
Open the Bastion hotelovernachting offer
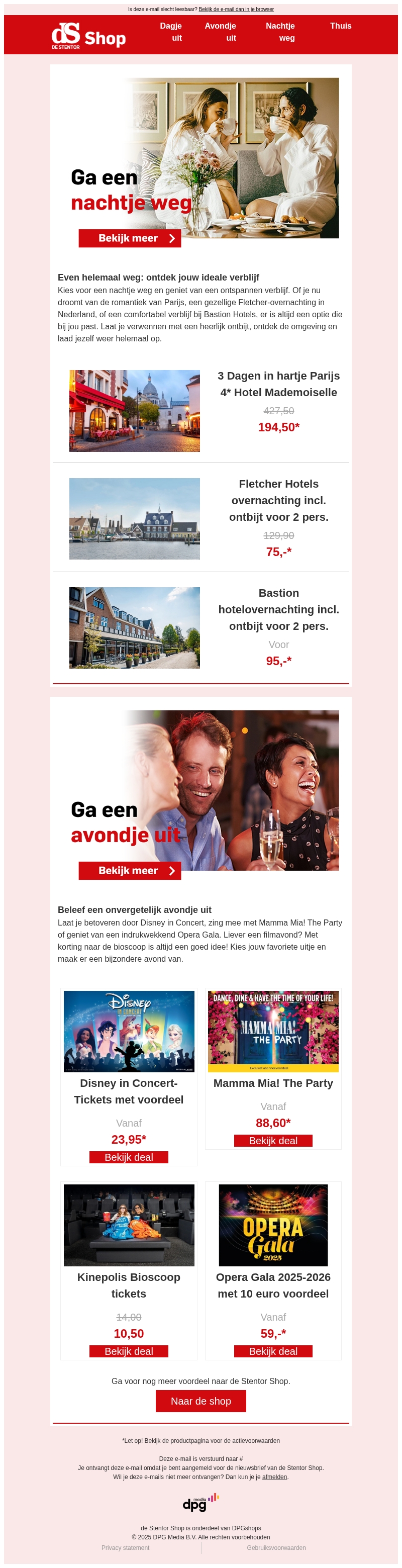point(278,609)
